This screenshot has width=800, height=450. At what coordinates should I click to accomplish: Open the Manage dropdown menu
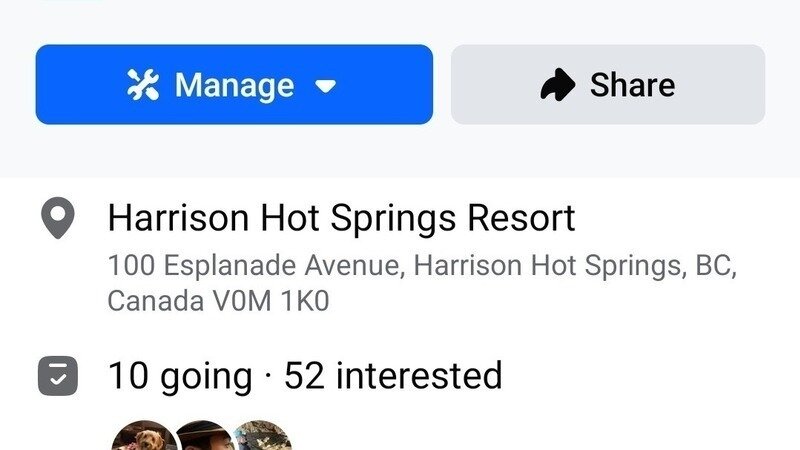234,85
